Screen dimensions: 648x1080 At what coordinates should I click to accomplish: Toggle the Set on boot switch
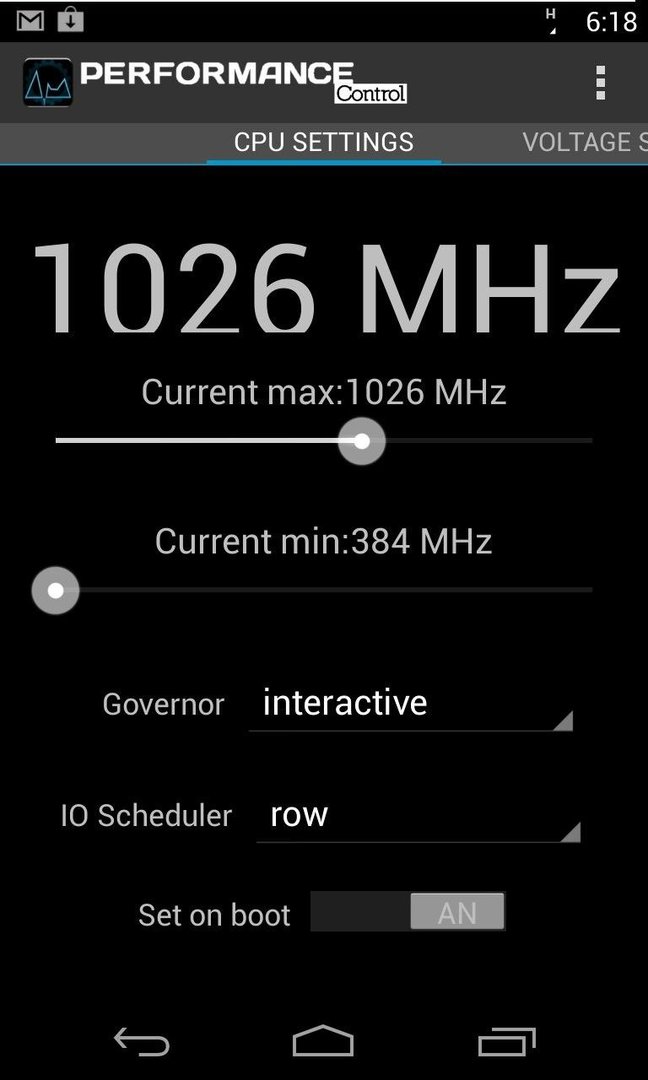pyautogui.click(x=408, y=912)
